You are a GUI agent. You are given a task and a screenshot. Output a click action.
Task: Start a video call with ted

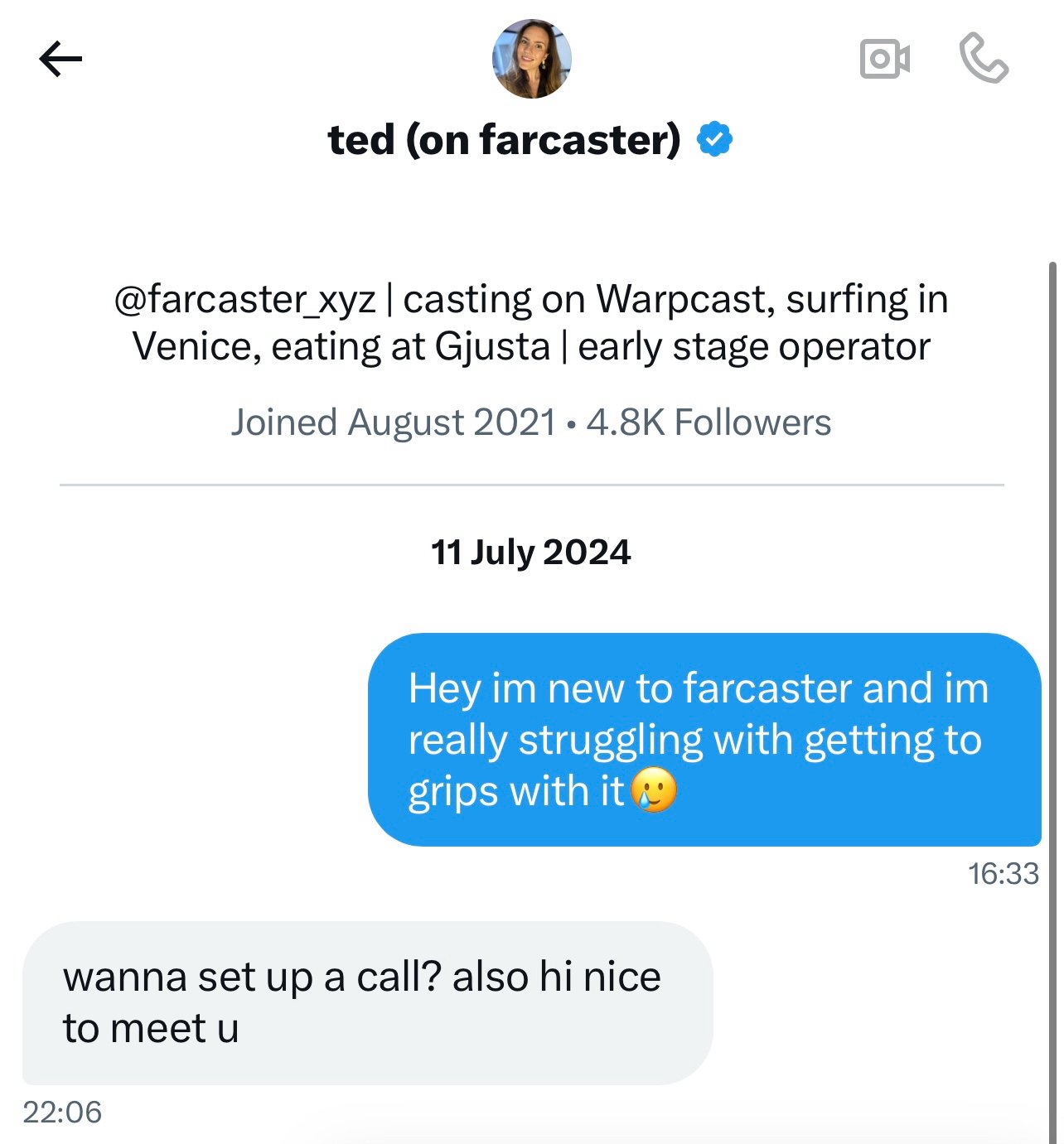(x=885, y=59)
